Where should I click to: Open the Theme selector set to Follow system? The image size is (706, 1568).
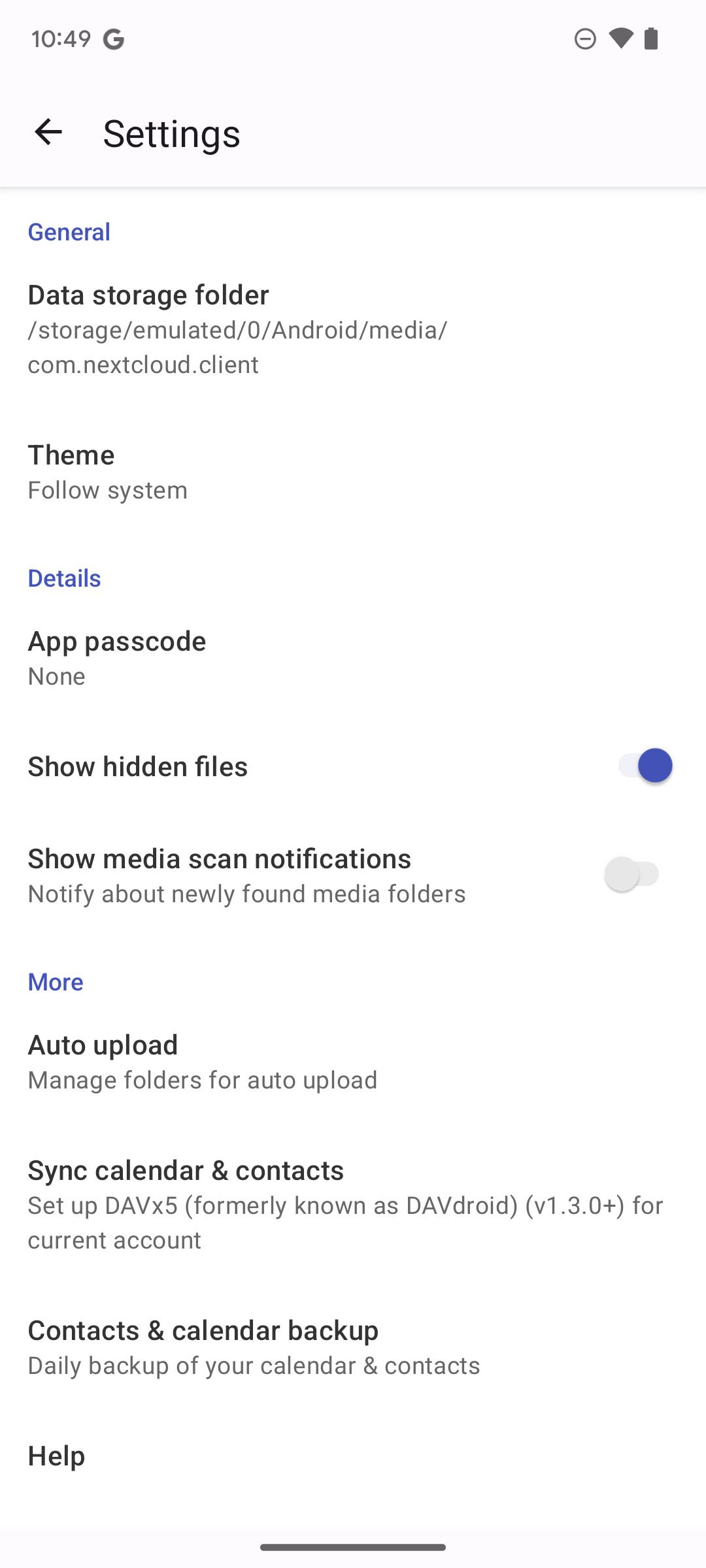[353, 470]
